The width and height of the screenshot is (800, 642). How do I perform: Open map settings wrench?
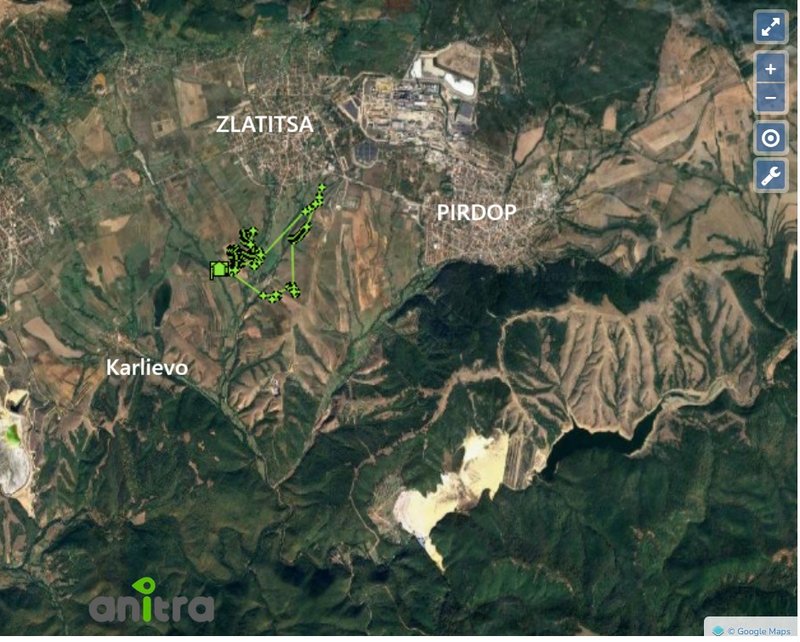[x=771, y=175]
